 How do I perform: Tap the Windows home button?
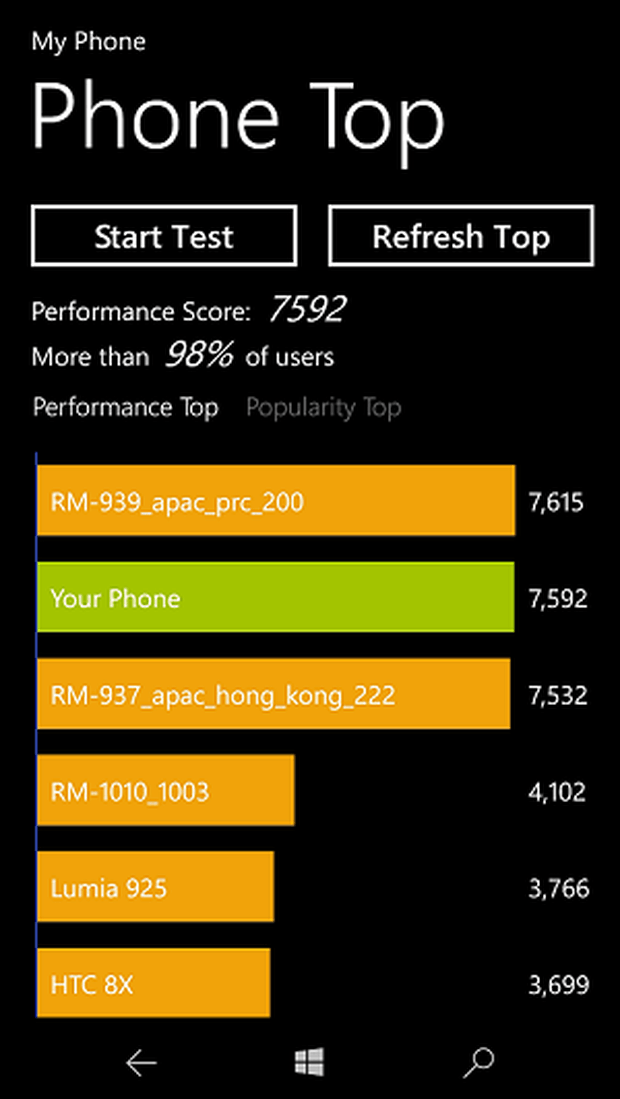309,1062
